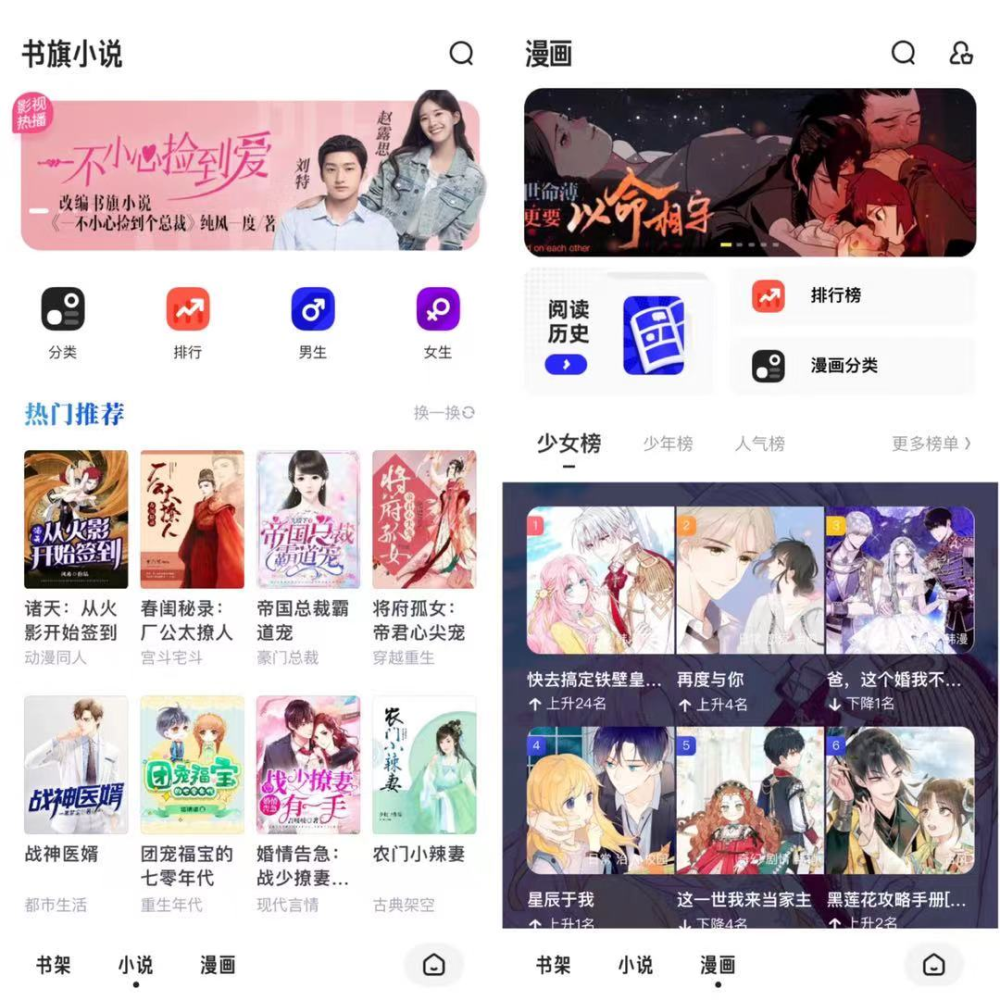Open the 漫画分类 button
1000x1000 pixels.
pos(851,366)
